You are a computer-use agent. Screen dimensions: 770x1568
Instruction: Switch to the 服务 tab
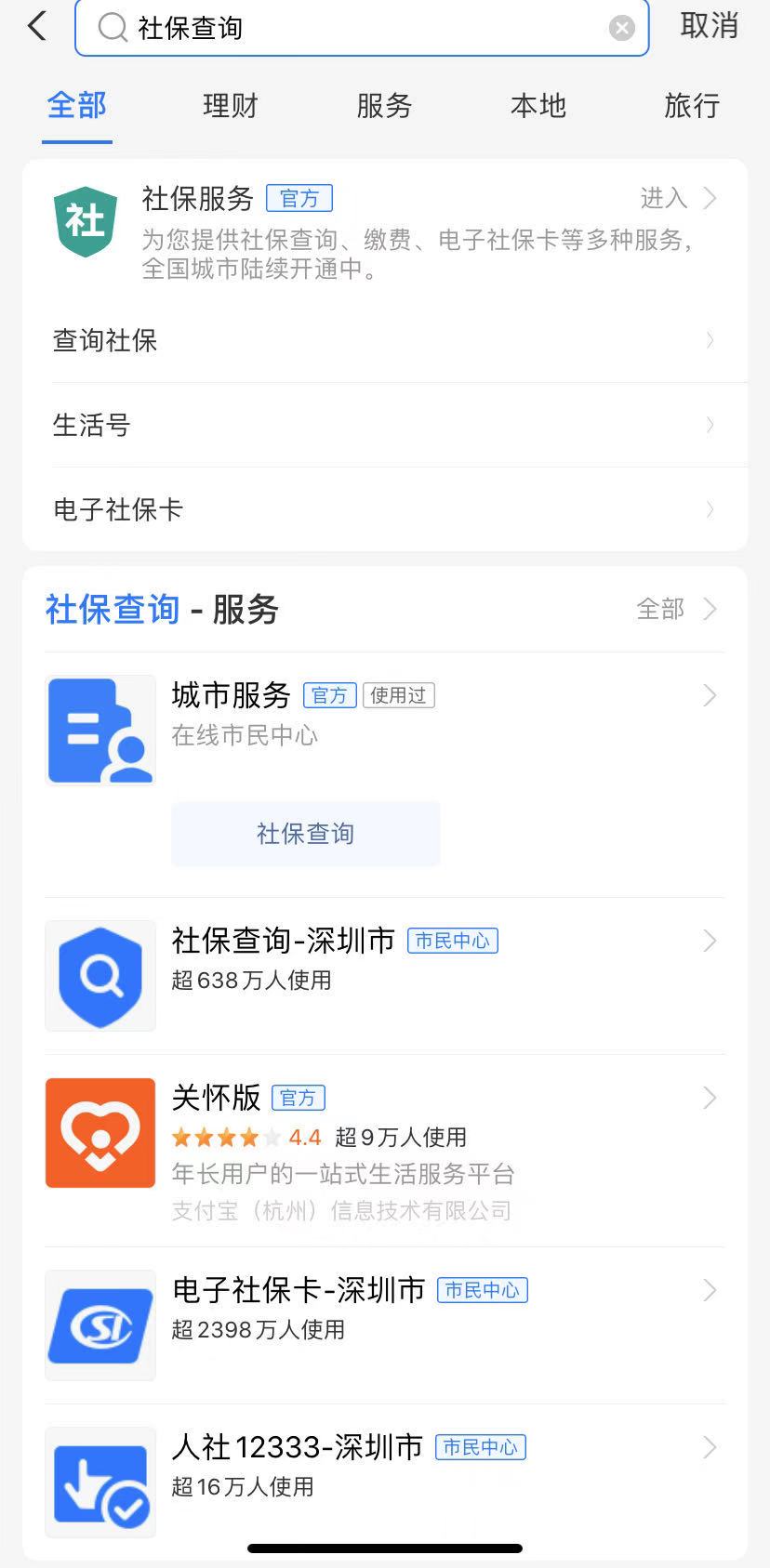384,107
